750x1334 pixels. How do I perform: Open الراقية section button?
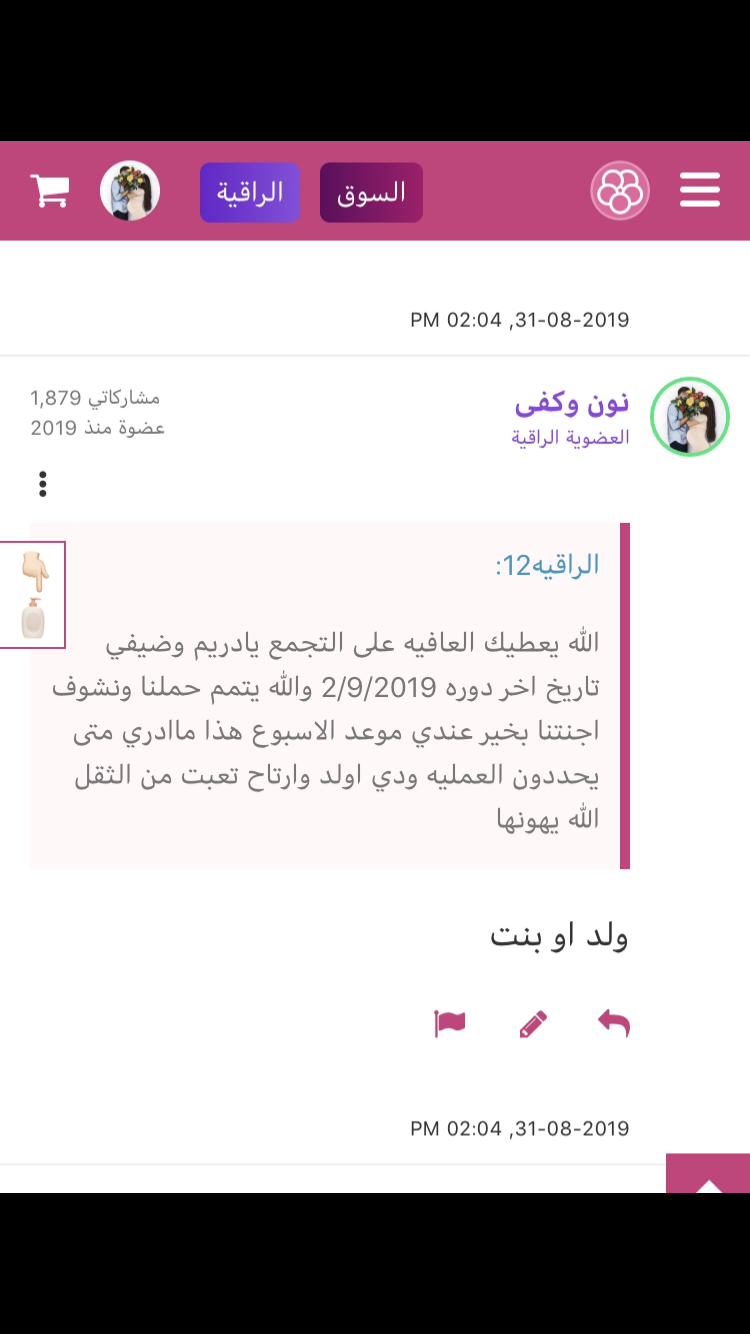point(250,192)
